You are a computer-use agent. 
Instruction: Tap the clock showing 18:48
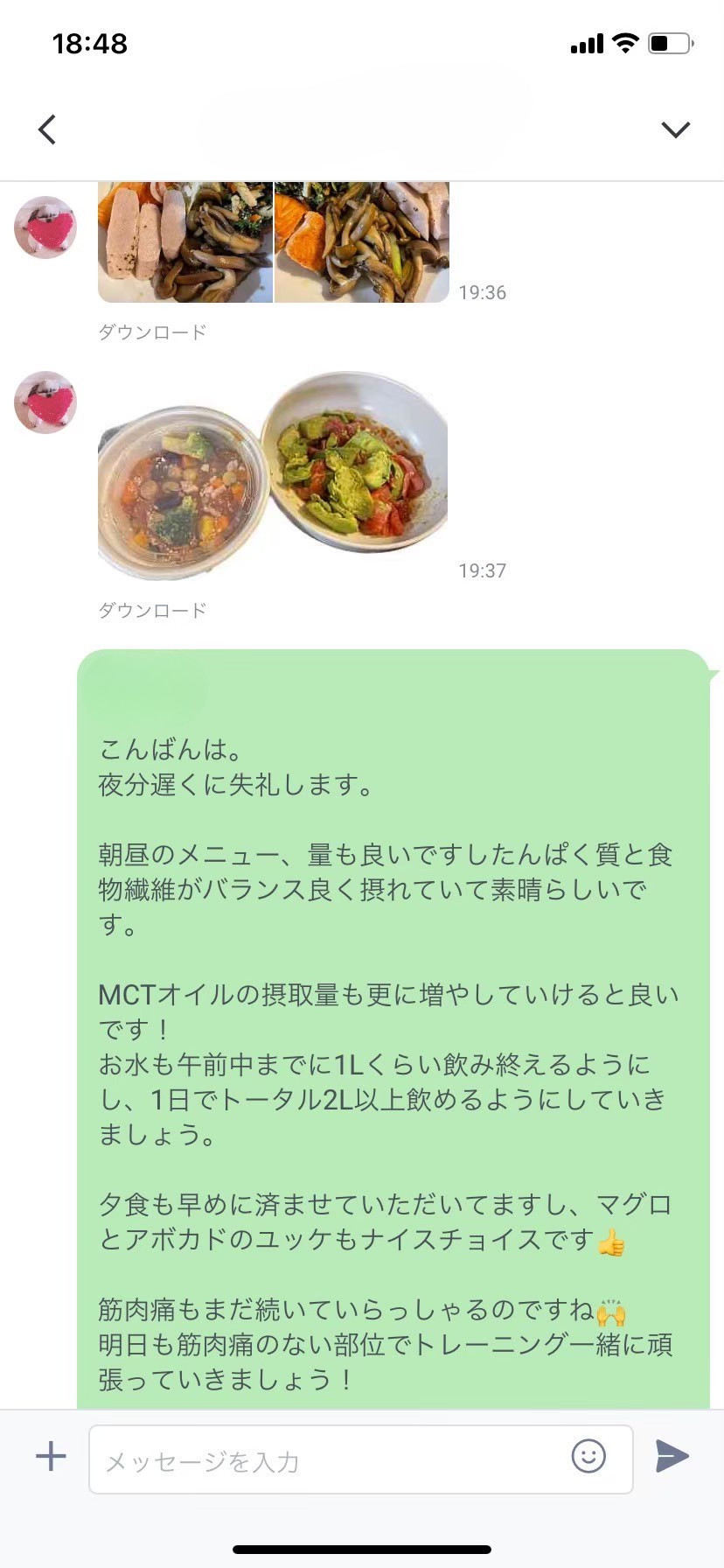click(87, 43)
